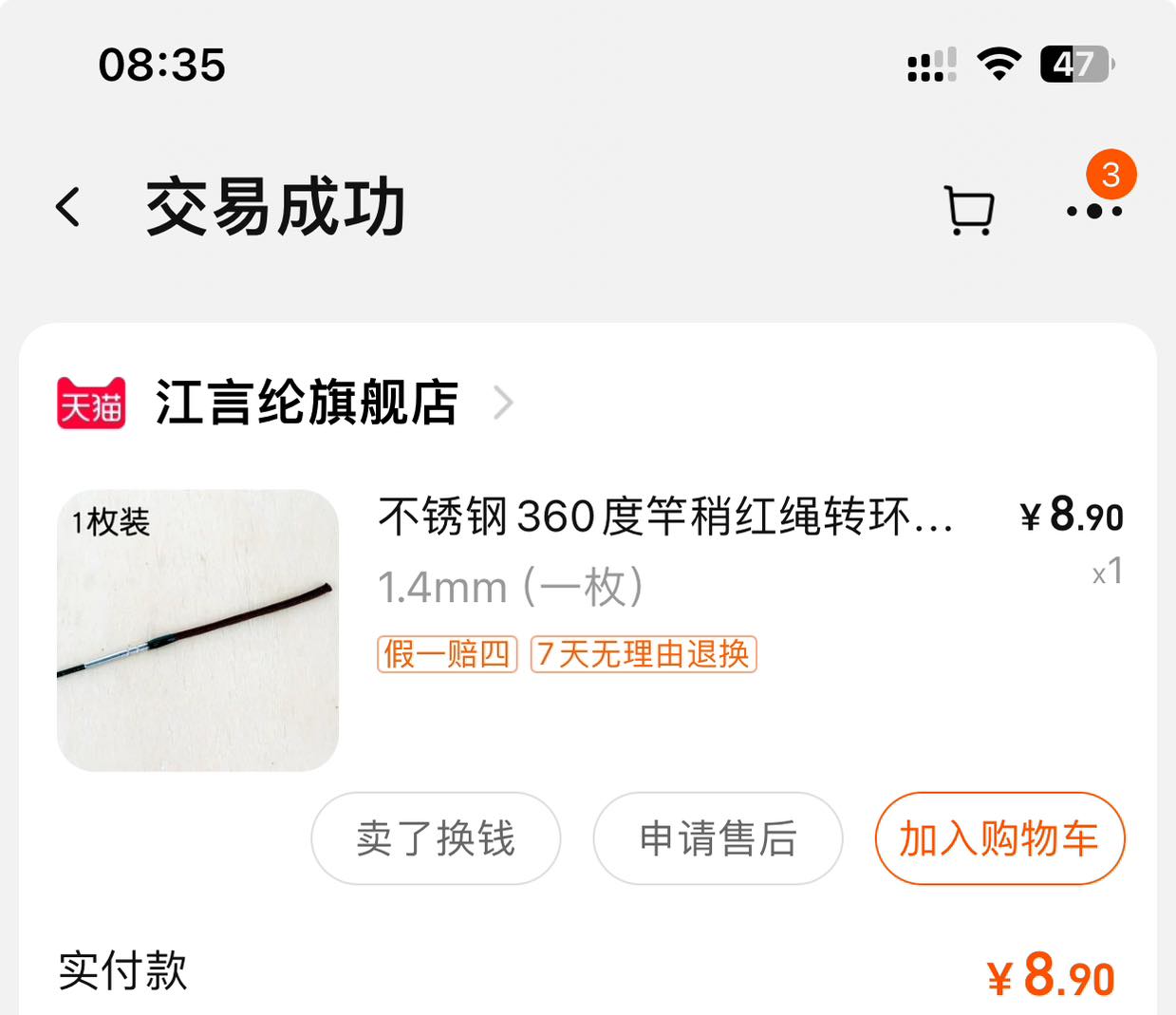Open the 江言纶旗舰店 store page
The height and width of the screenshot is (1015, 1176).
[x=306, y=403]
